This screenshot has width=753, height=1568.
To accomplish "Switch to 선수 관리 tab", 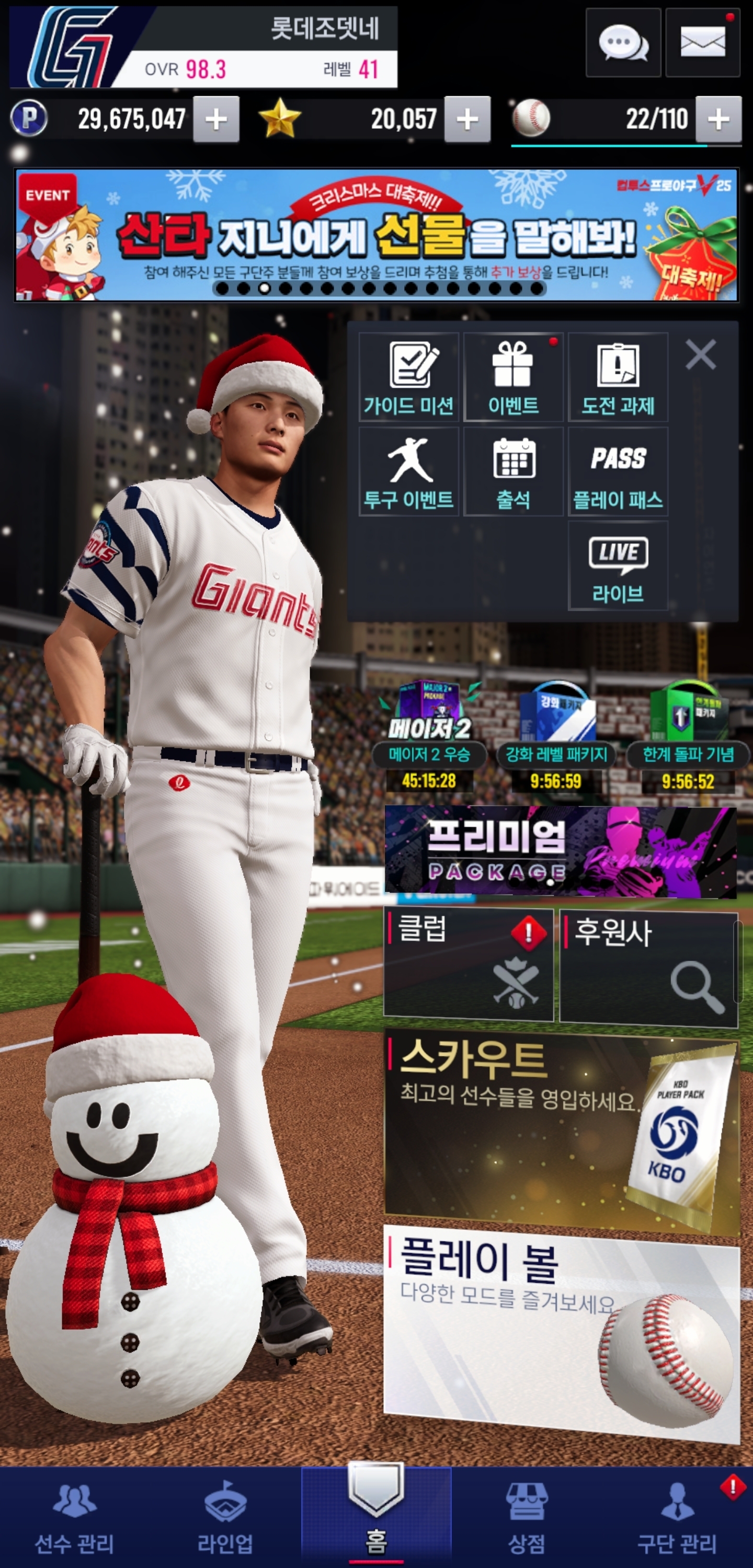I will coord(74,1517).
